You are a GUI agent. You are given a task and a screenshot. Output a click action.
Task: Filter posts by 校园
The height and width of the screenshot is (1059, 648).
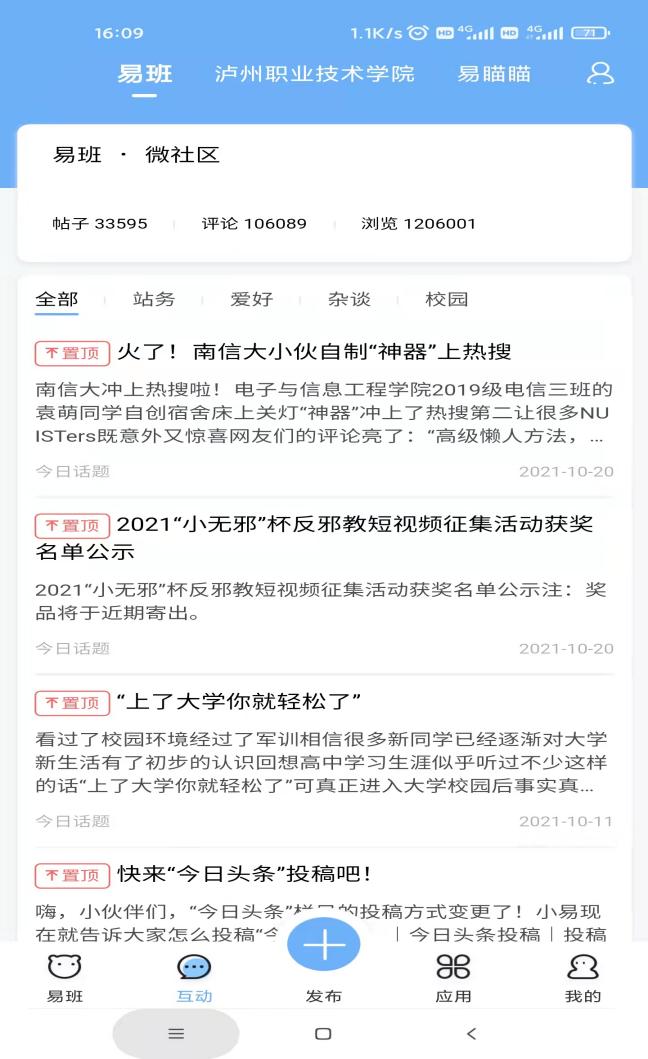pos(446,299)
